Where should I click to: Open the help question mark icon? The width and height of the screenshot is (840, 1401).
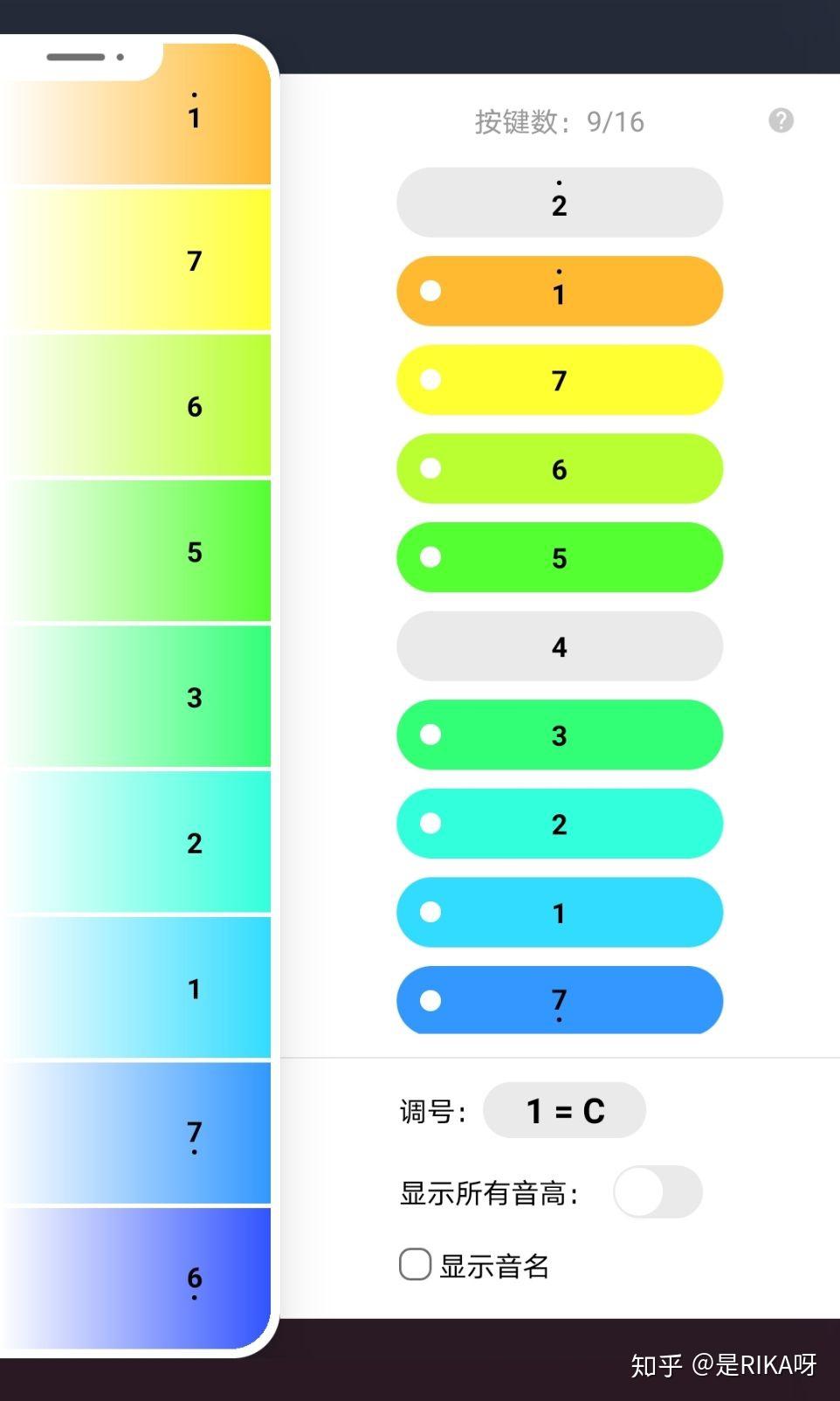coord(781,120)
